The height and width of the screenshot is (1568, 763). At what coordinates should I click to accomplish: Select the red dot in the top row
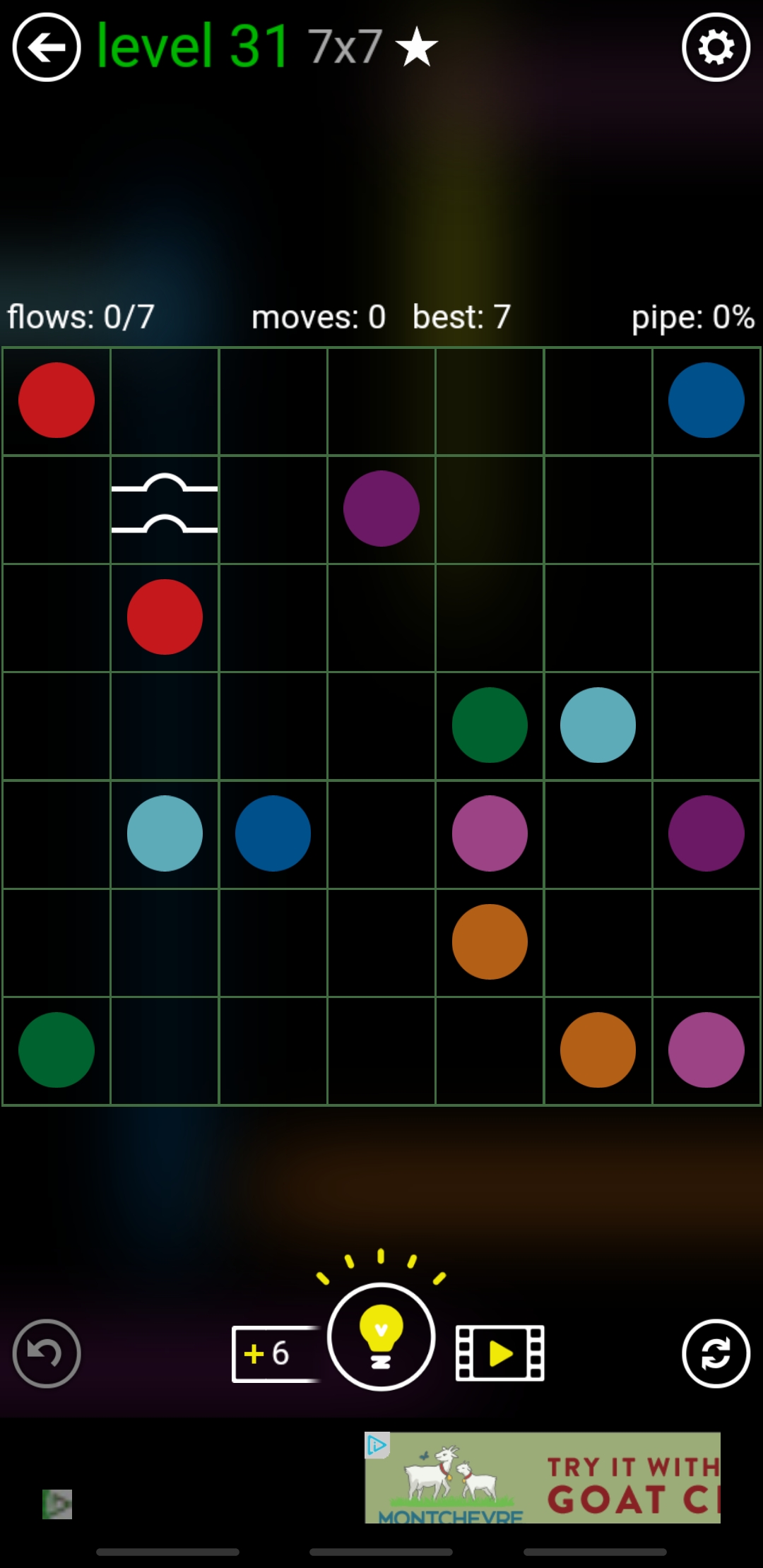tap(57, 400)
